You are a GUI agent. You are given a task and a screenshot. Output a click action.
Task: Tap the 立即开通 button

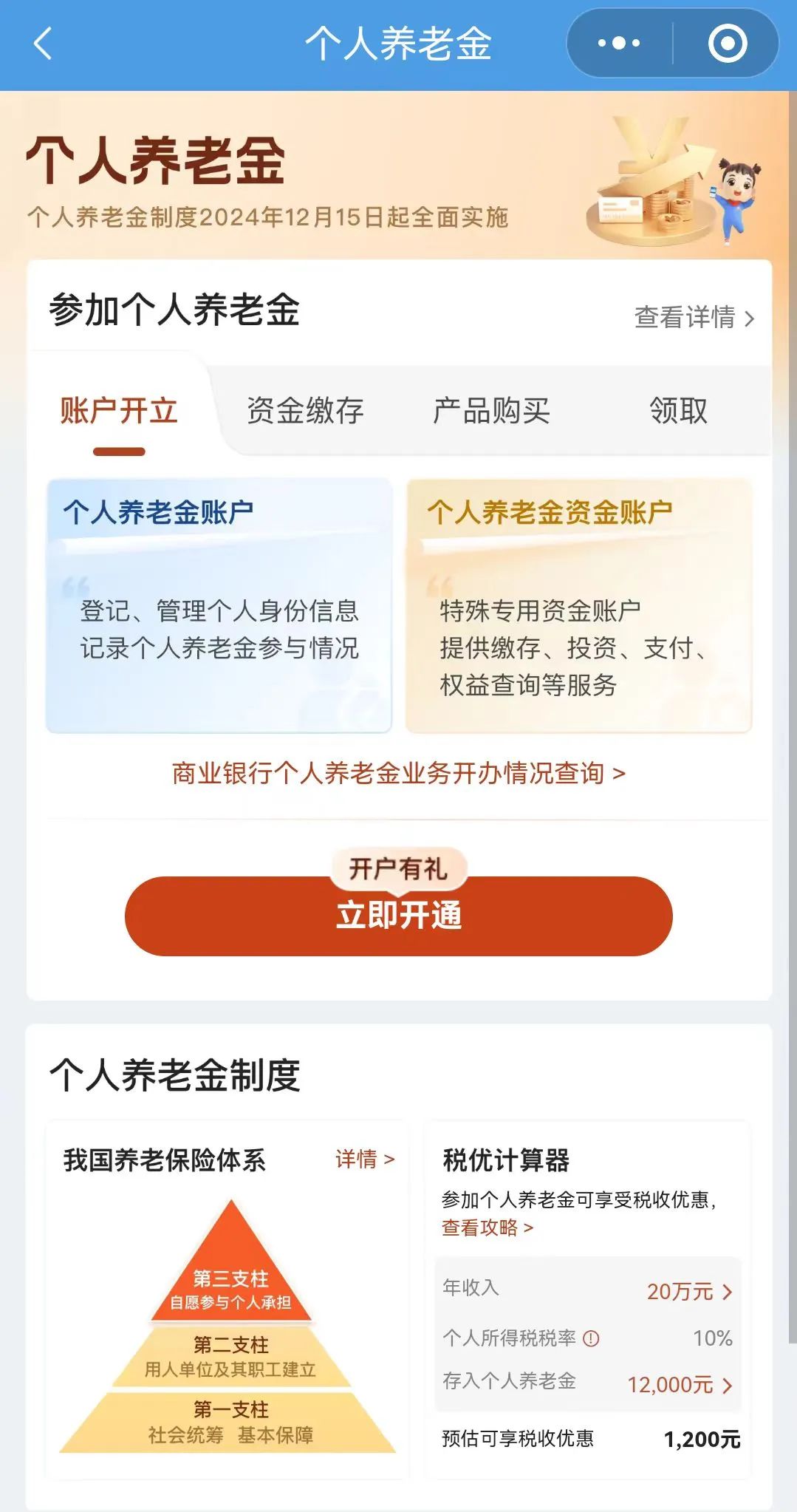[399, 916]
